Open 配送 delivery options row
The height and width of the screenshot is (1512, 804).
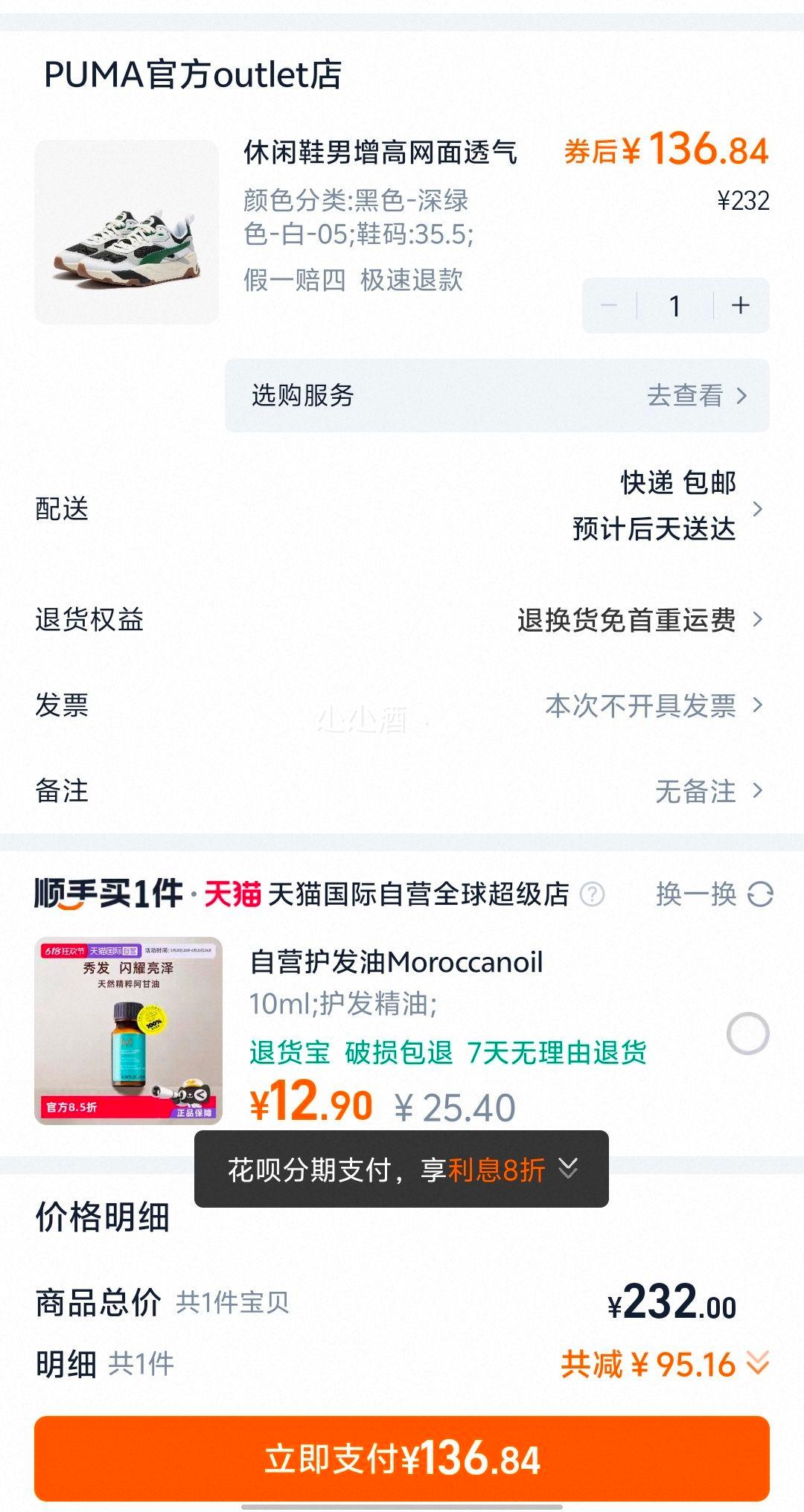coord(402,508)
